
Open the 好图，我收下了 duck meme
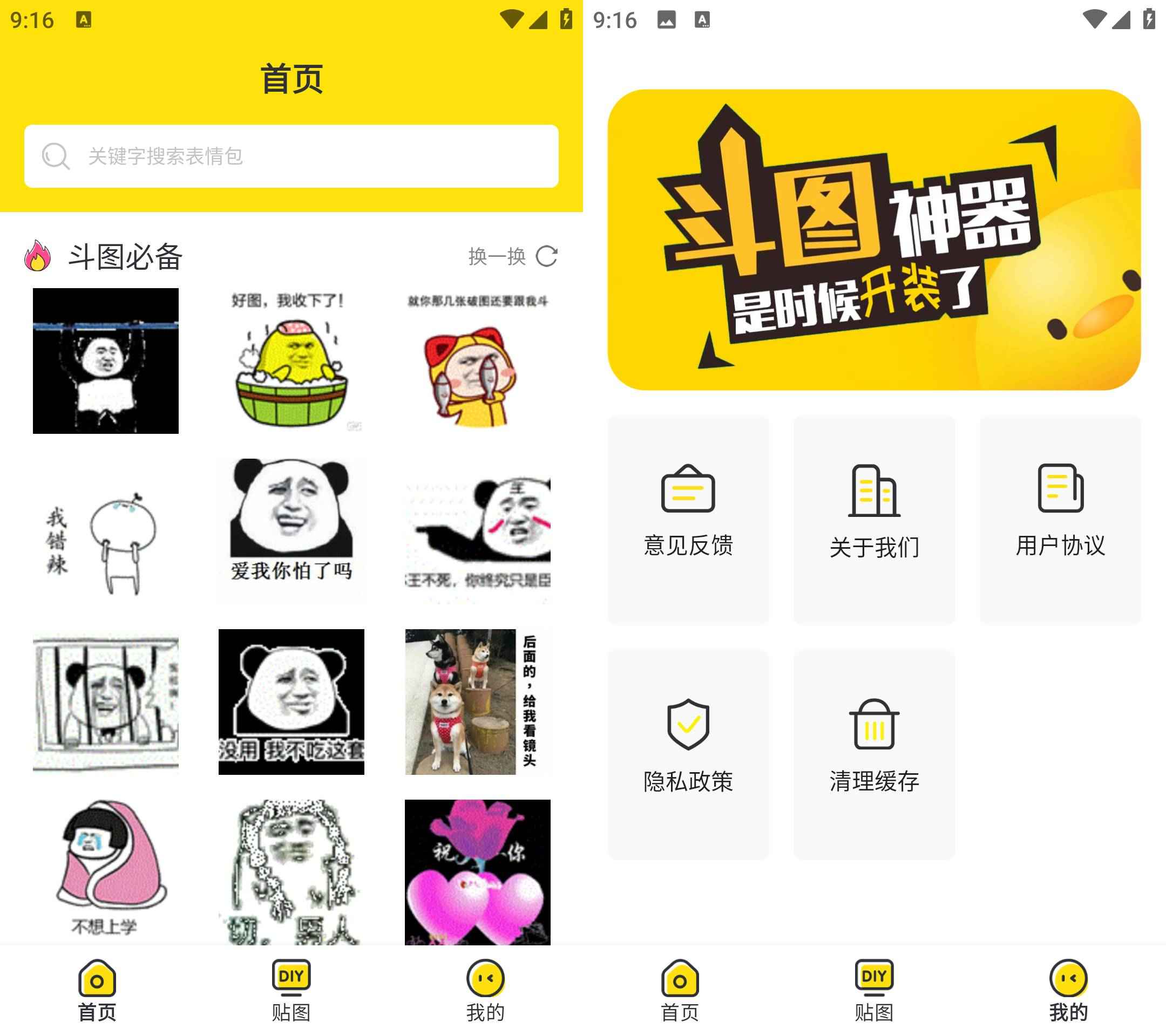click(x=291, y=360)
